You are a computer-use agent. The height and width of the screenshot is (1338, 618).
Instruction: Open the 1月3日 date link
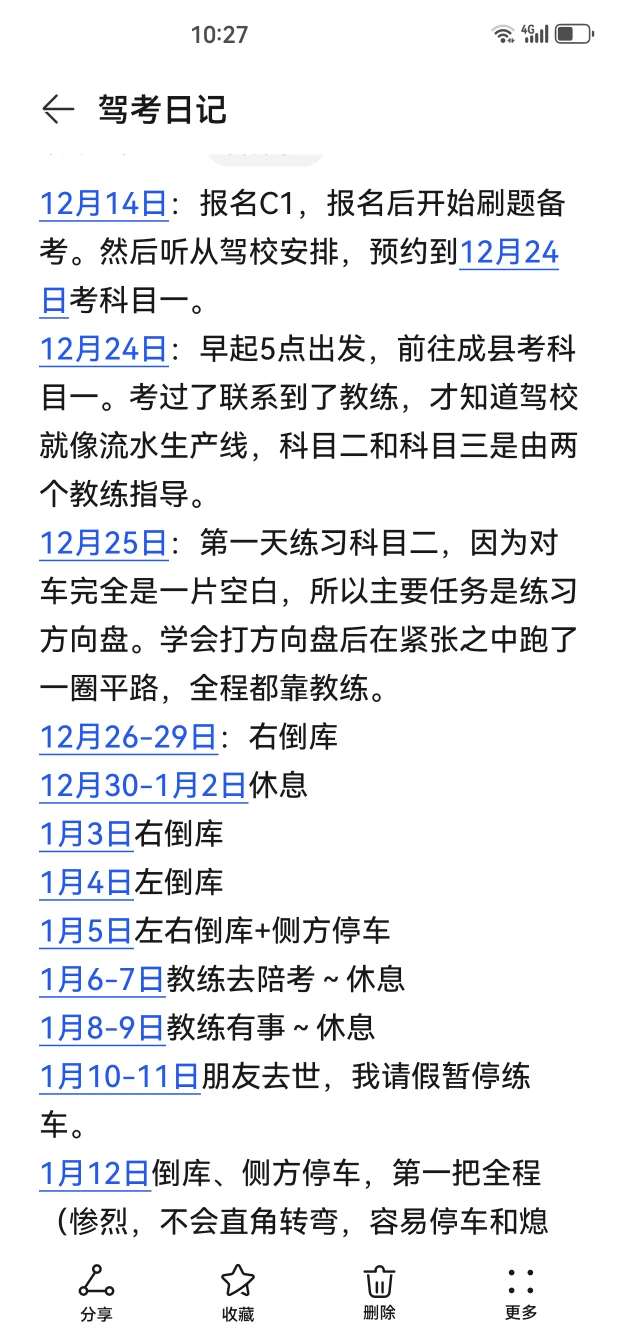click(x=86, y=833)
